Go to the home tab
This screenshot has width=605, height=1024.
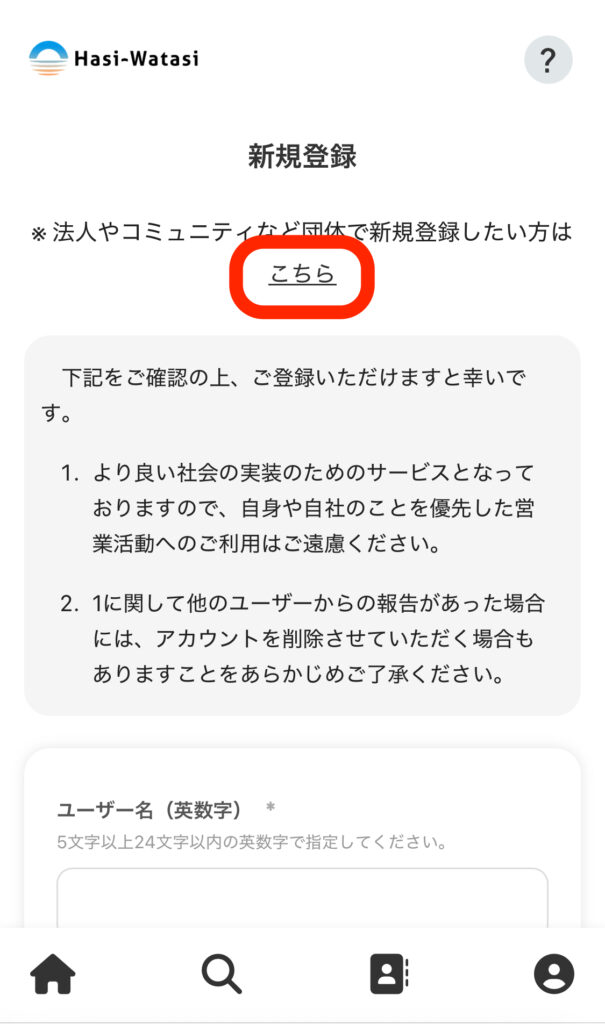pyautogui.click(x=53, y=973)
